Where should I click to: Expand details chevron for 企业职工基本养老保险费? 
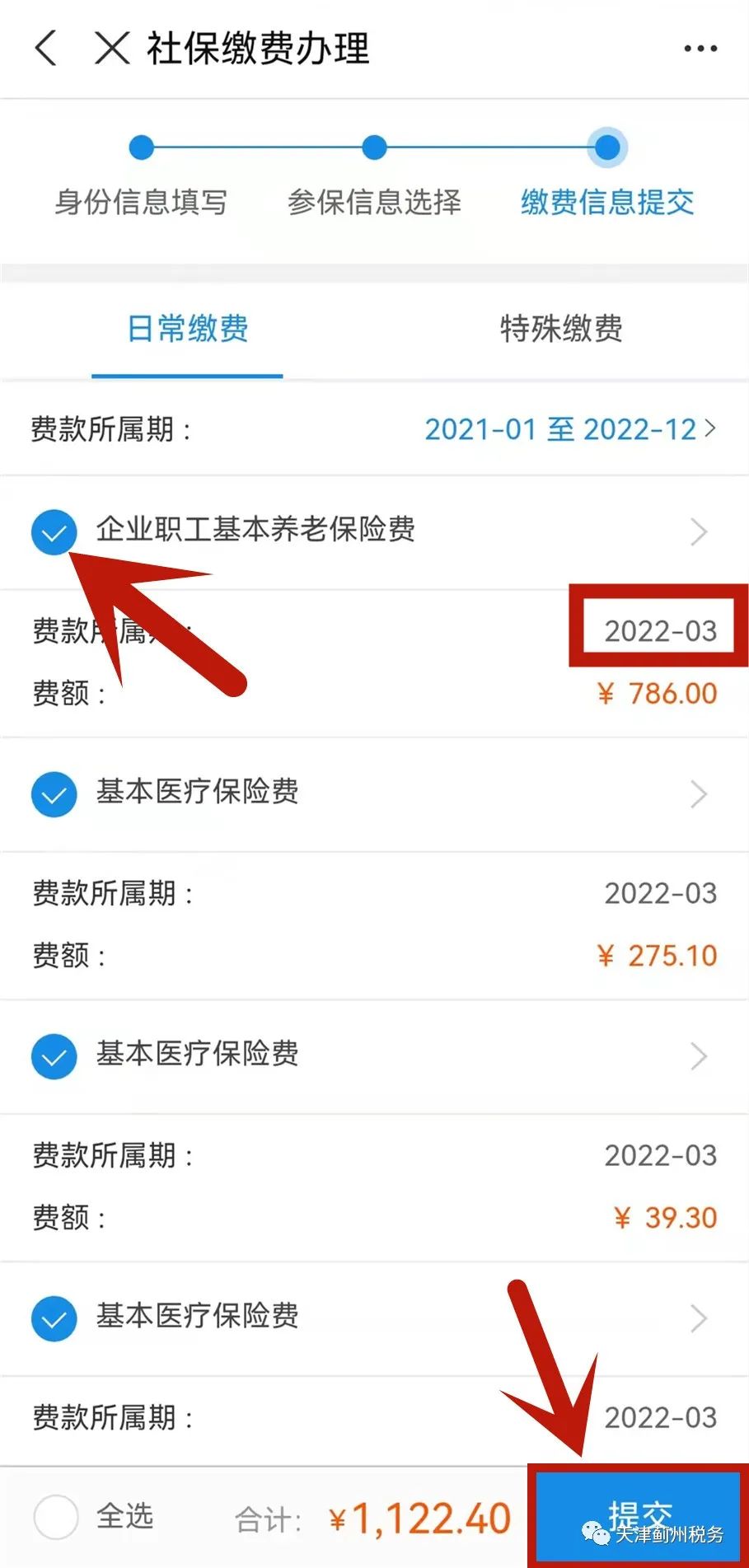tap(699, 531)
